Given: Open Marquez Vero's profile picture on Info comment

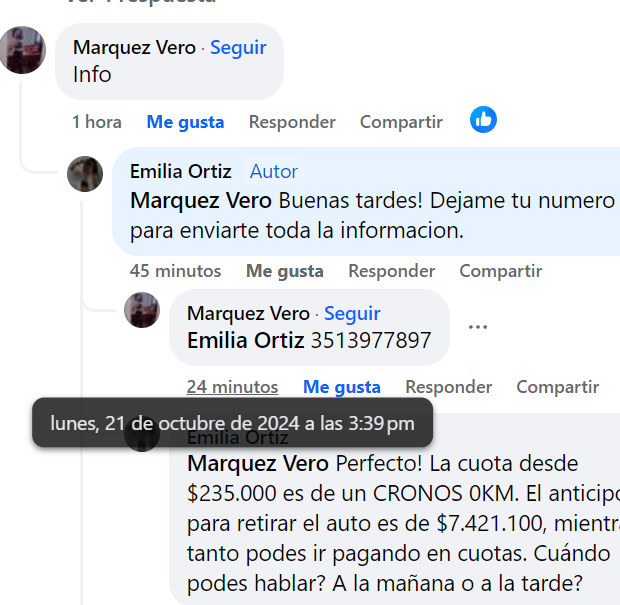Looking at the screenshot, I should [x=23, y=51].
